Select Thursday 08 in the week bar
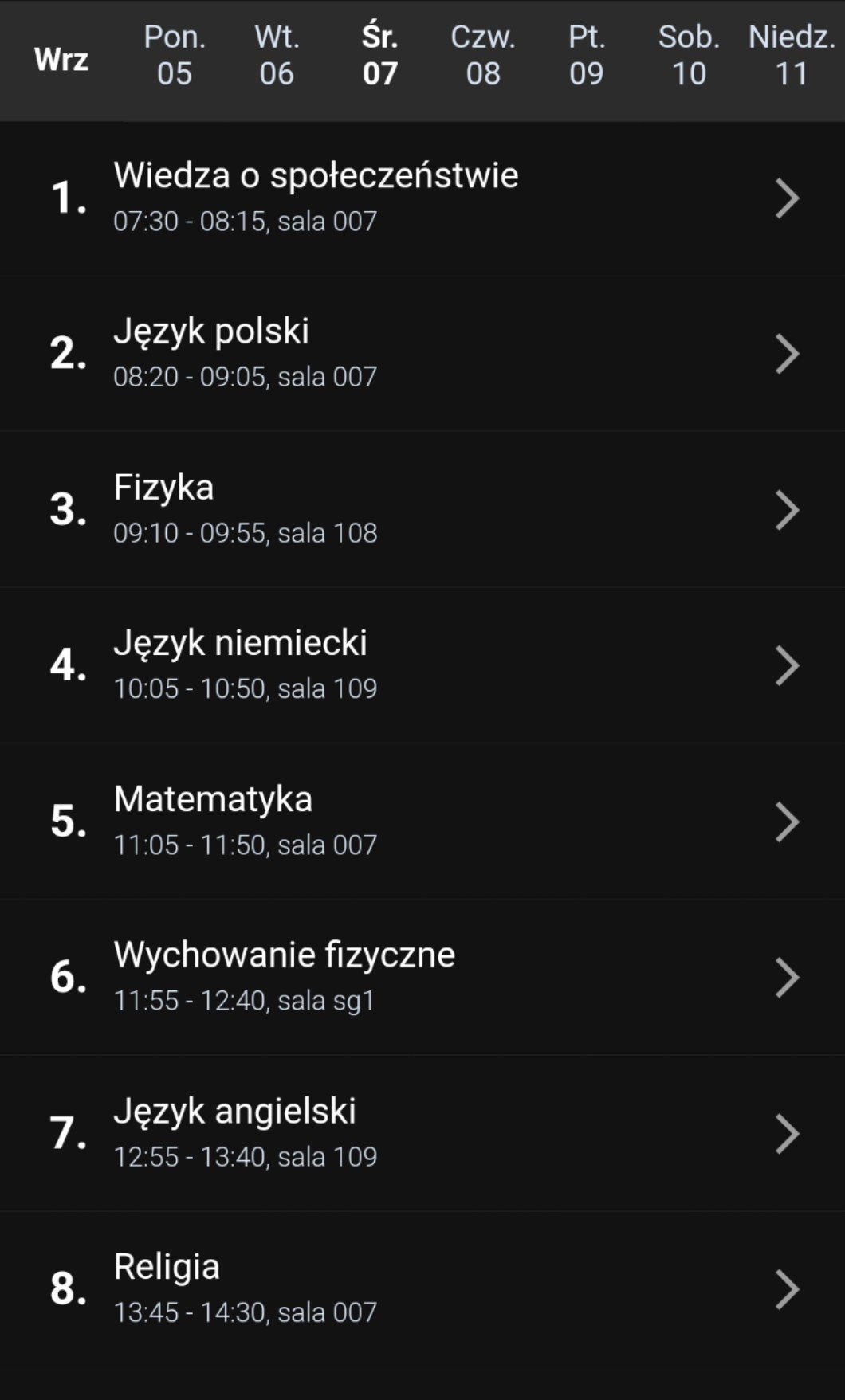Image resolution: width=845 pixels, height=1400 pixels. coord(483,56)
